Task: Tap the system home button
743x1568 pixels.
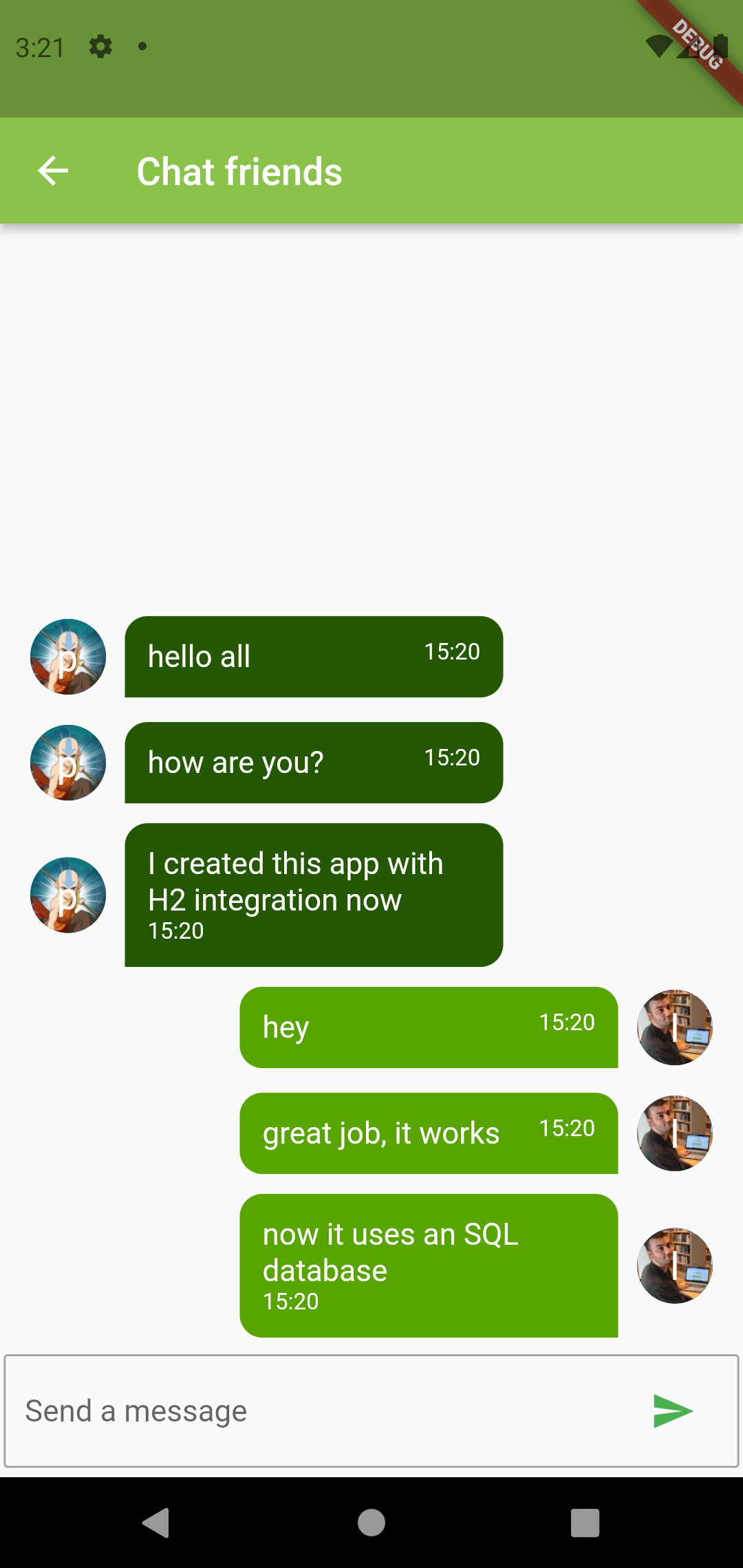Action: (x=371, y=1523)
